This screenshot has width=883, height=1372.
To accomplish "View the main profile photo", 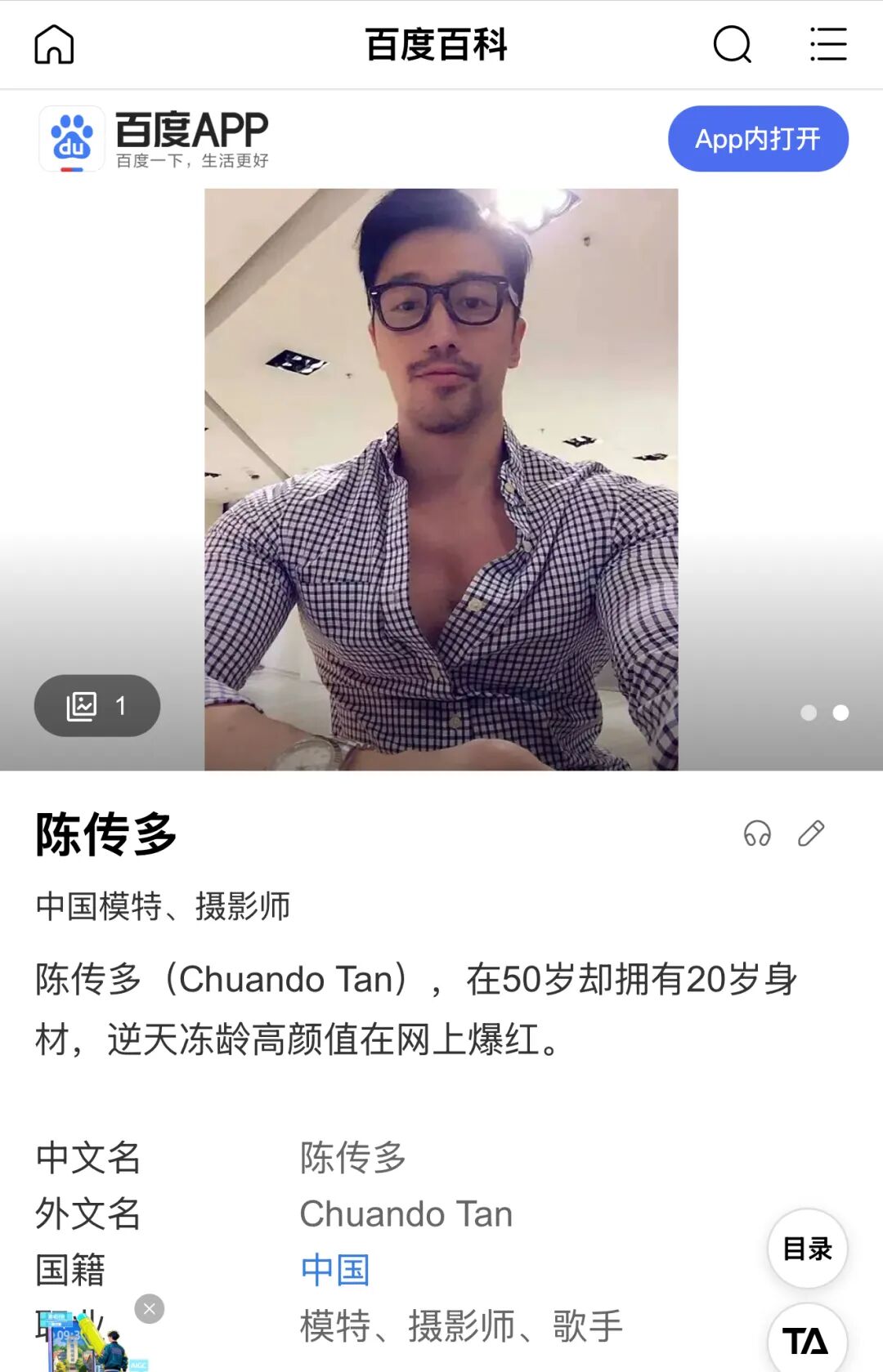I will (441, 479).
